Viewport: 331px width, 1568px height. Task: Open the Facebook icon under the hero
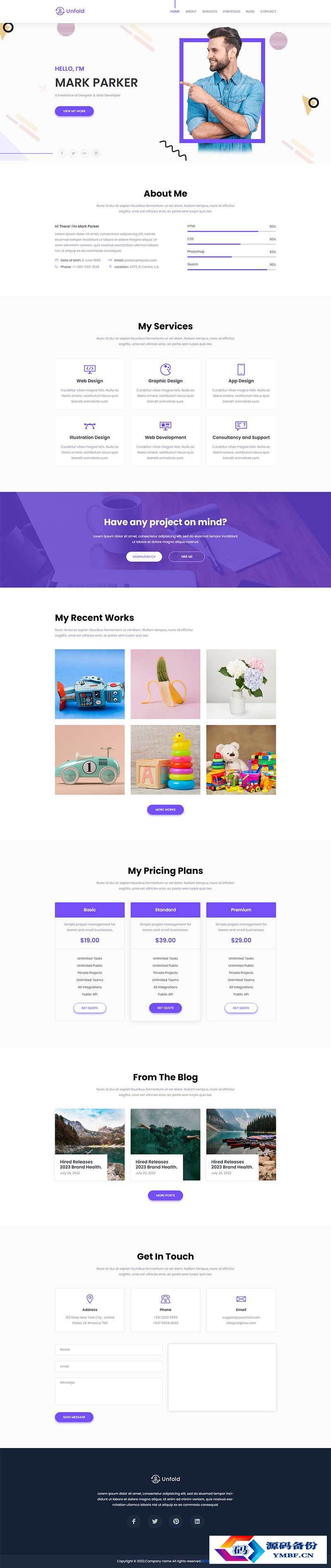coord(62,154)
